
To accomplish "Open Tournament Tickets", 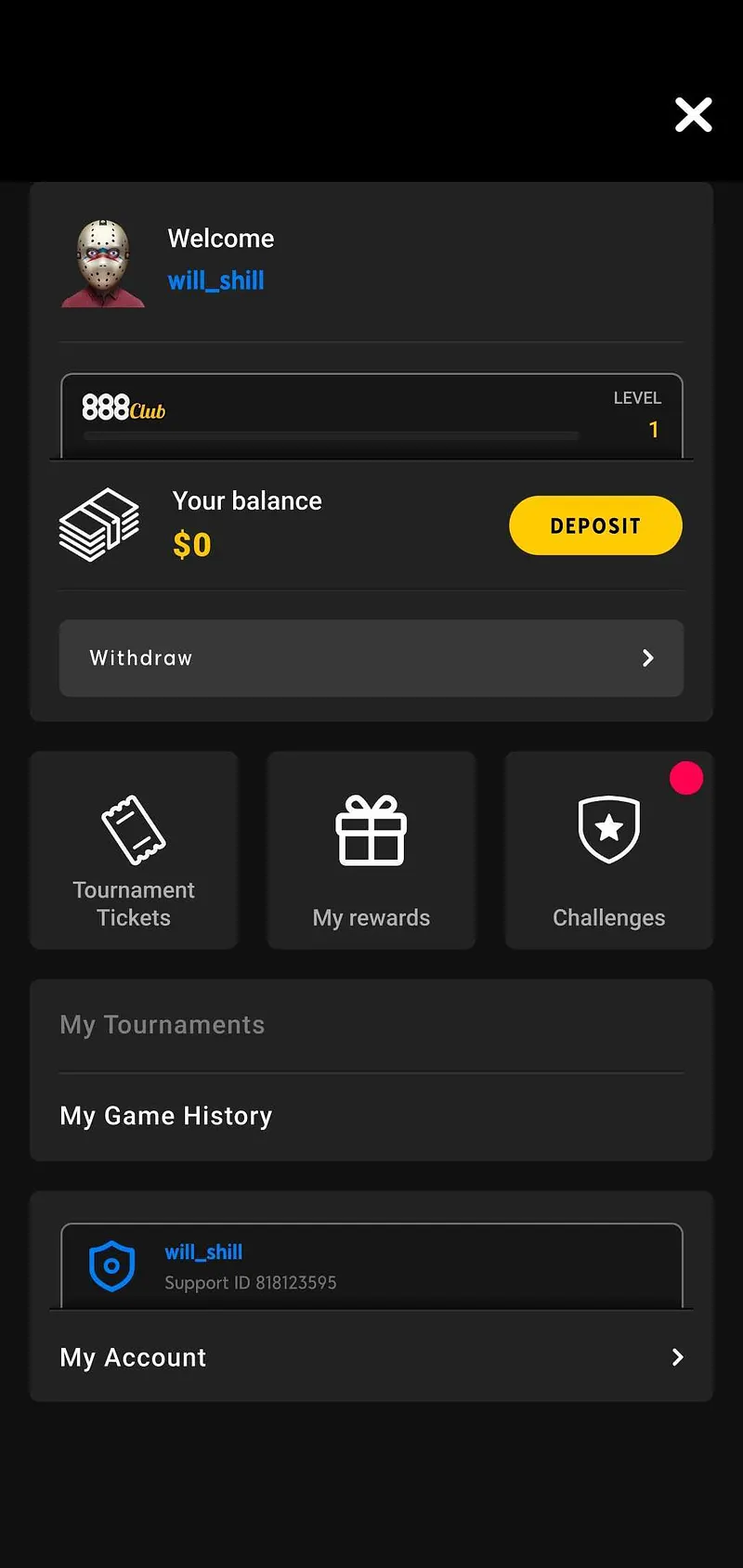I will [x=134, y=850].
